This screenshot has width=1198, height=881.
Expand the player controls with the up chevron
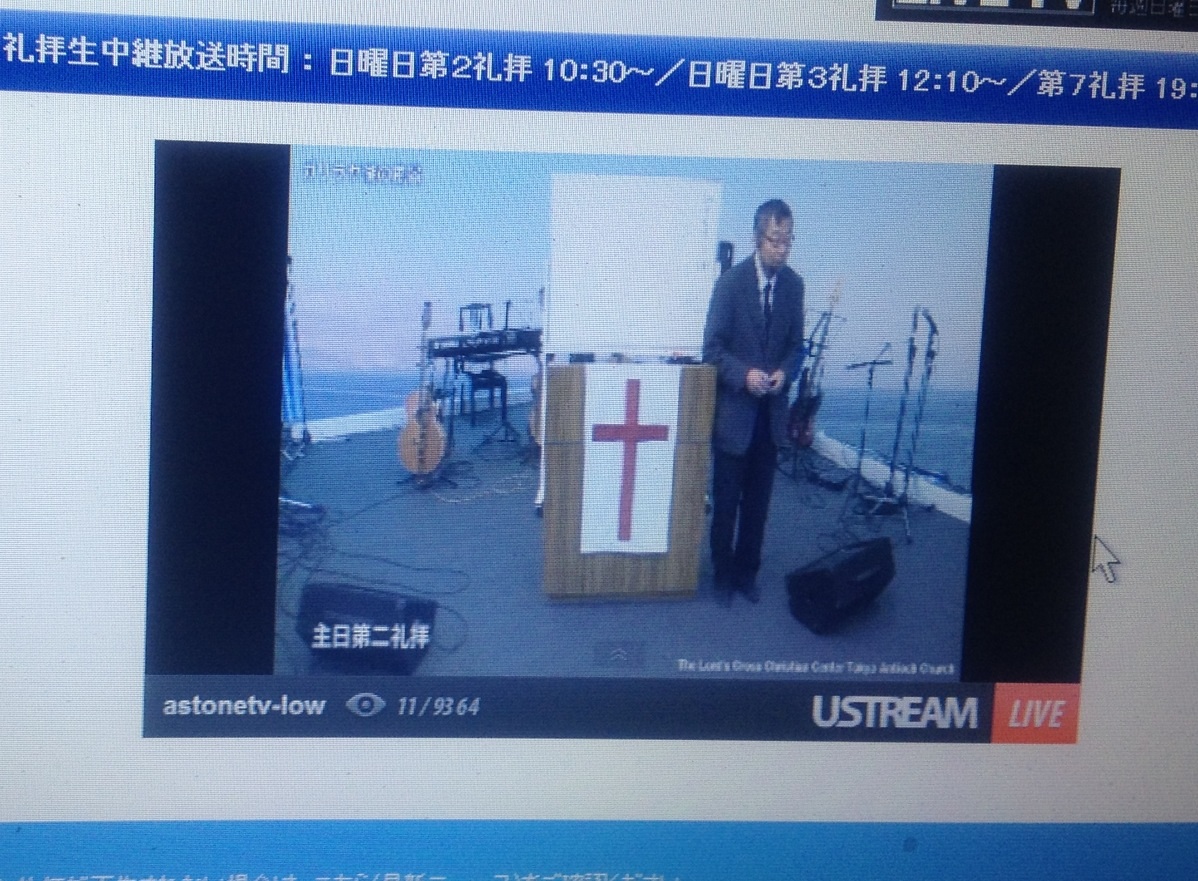(x=619, y=653)
